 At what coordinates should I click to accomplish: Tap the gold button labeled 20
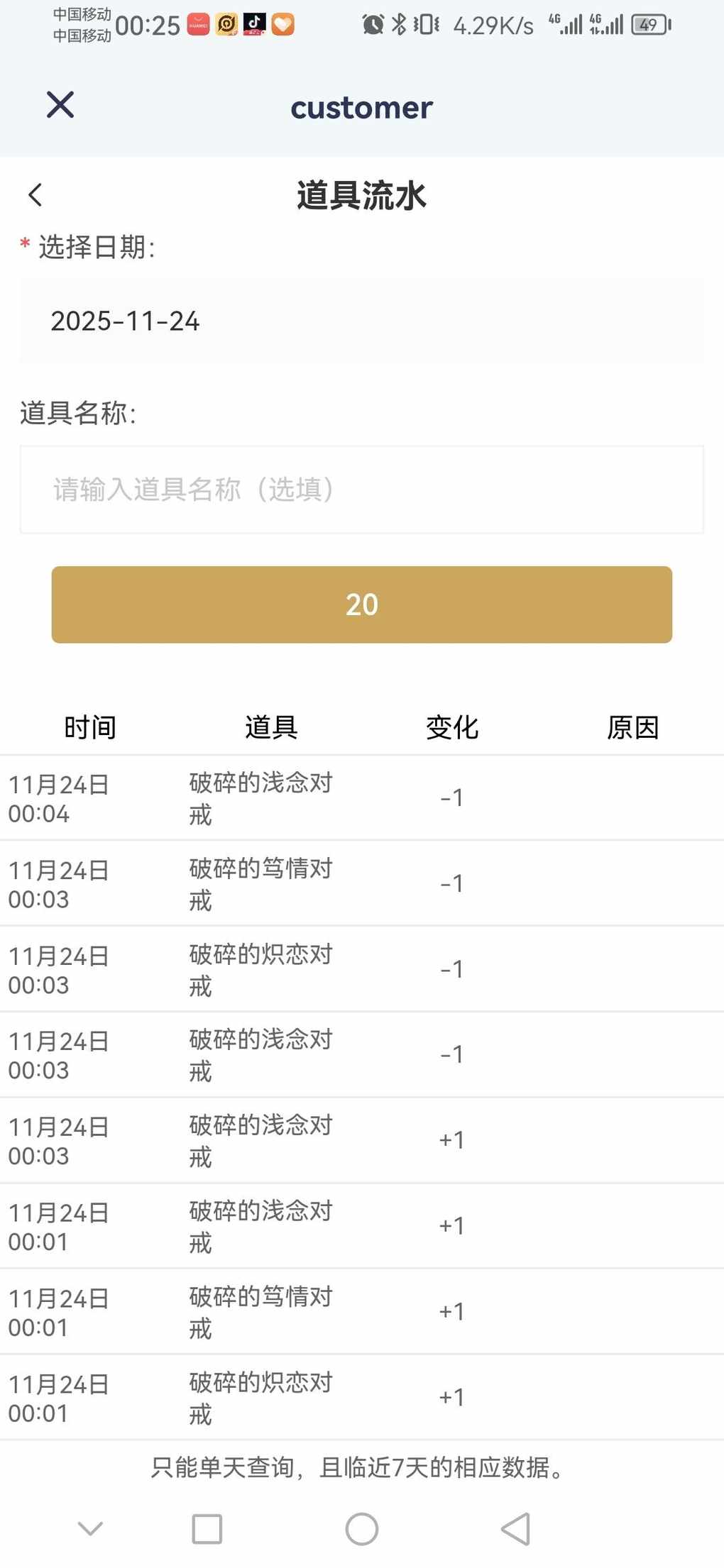(x=361, y=604)
